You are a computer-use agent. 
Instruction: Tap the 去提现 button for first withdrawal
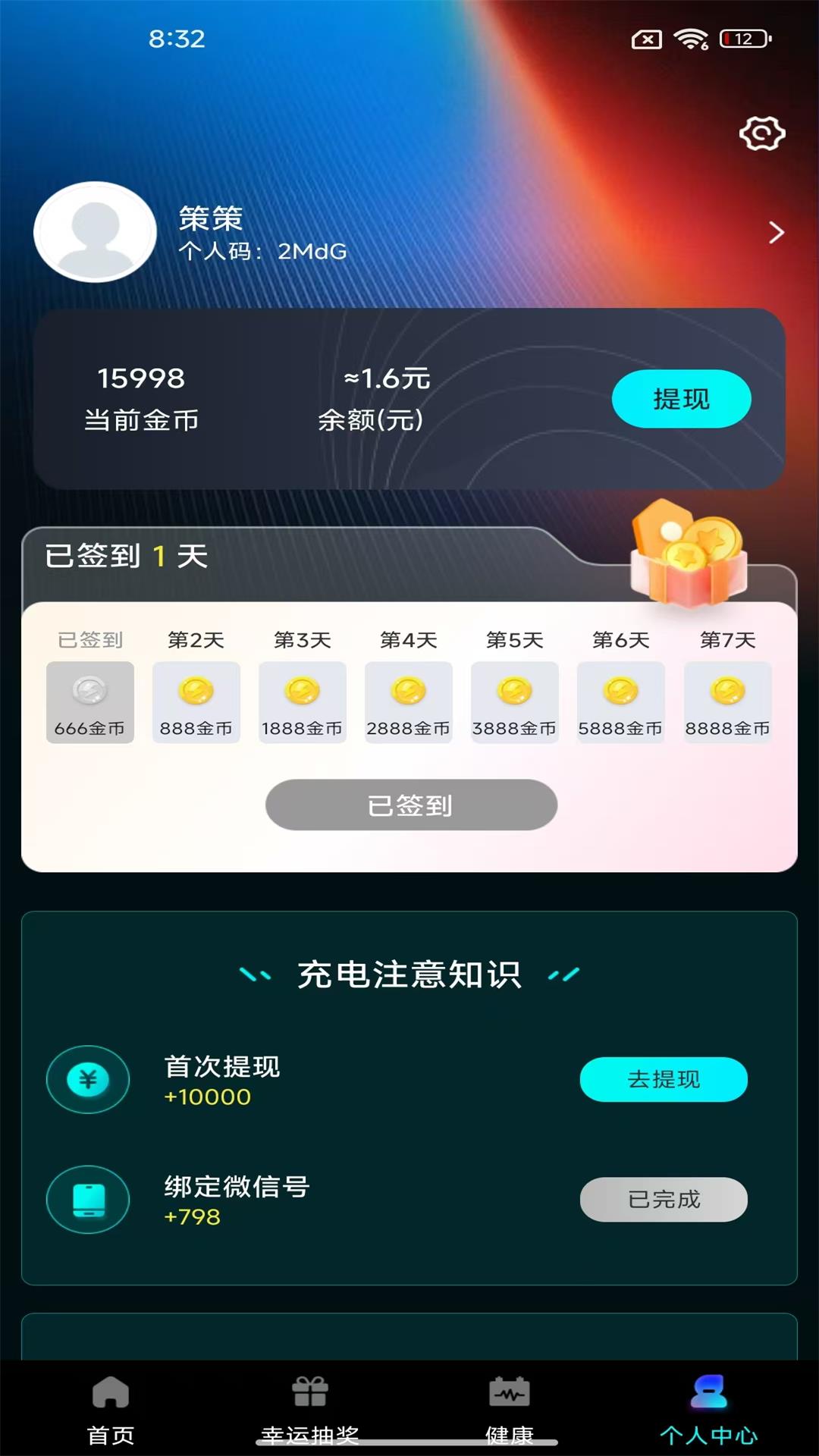point(663,1080)
